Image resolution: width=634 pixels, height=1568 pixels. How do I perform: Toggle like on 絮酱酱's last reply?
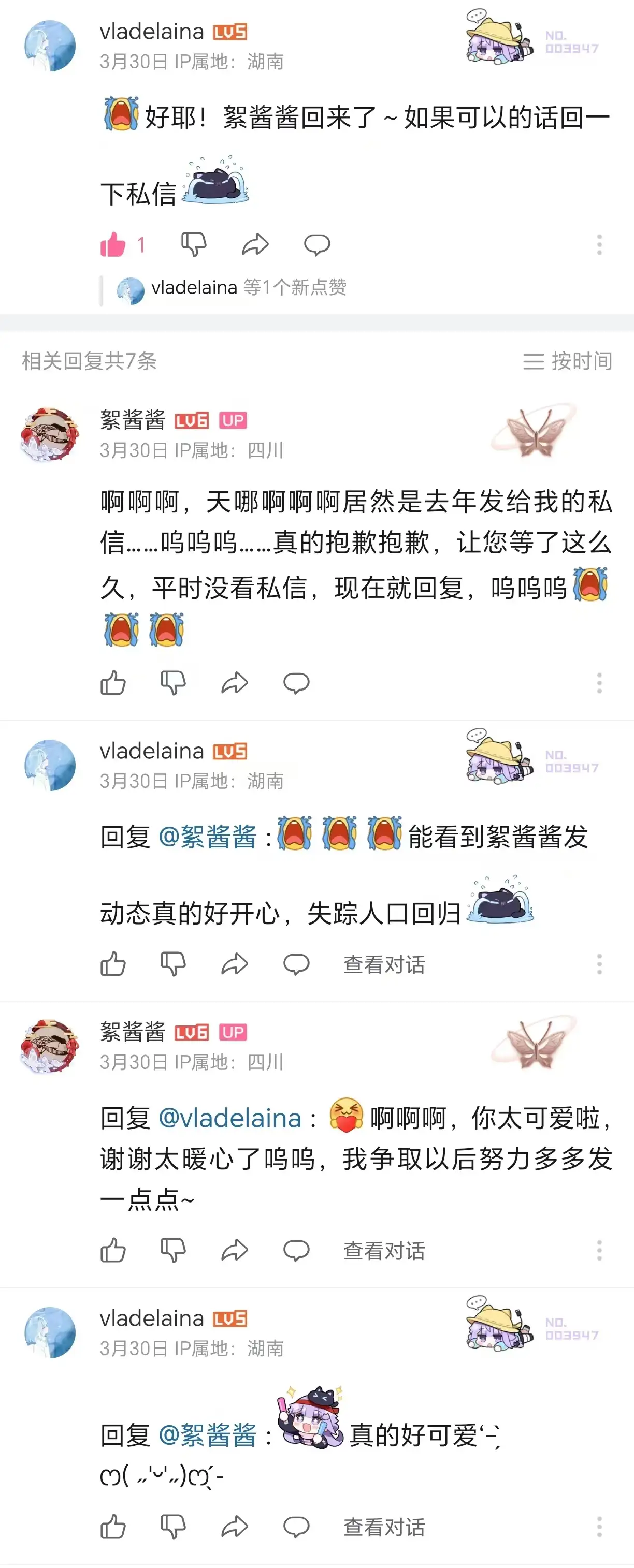tap(113, 1251)
